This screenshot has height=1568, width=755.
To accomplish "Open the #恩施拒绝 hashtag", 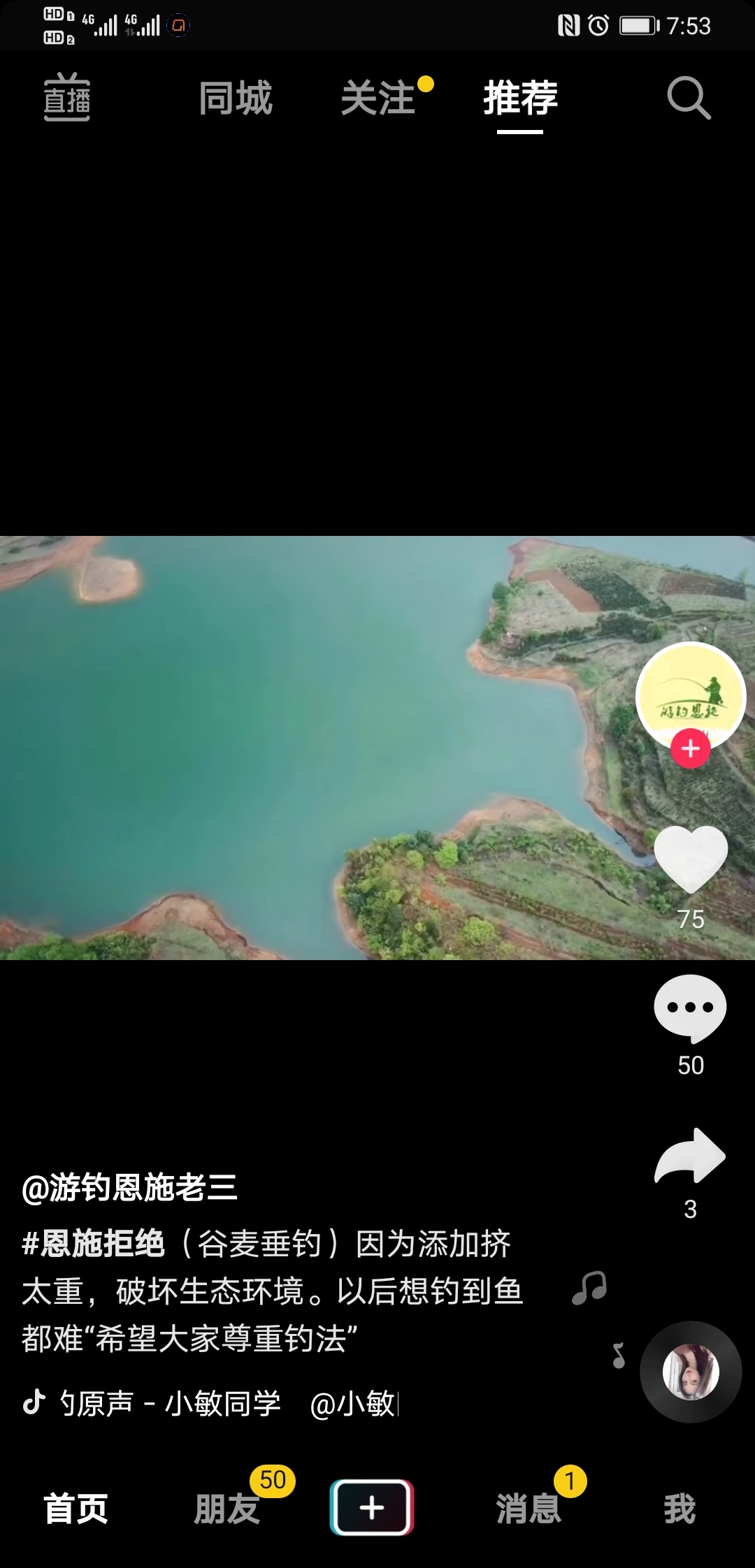I will pyautogui.click(x=94, y=1244).
